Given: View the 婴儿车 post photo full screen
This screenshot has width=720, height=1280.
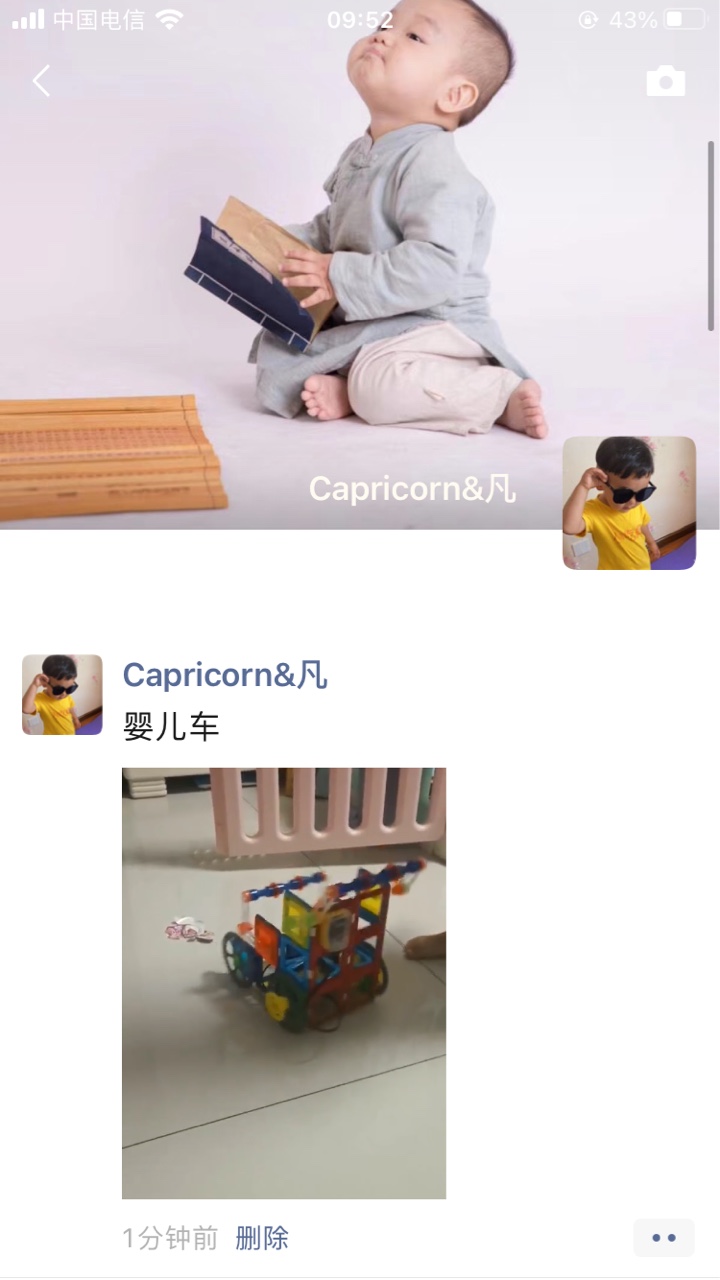Looking at the screenshot, I should [284, 983].
